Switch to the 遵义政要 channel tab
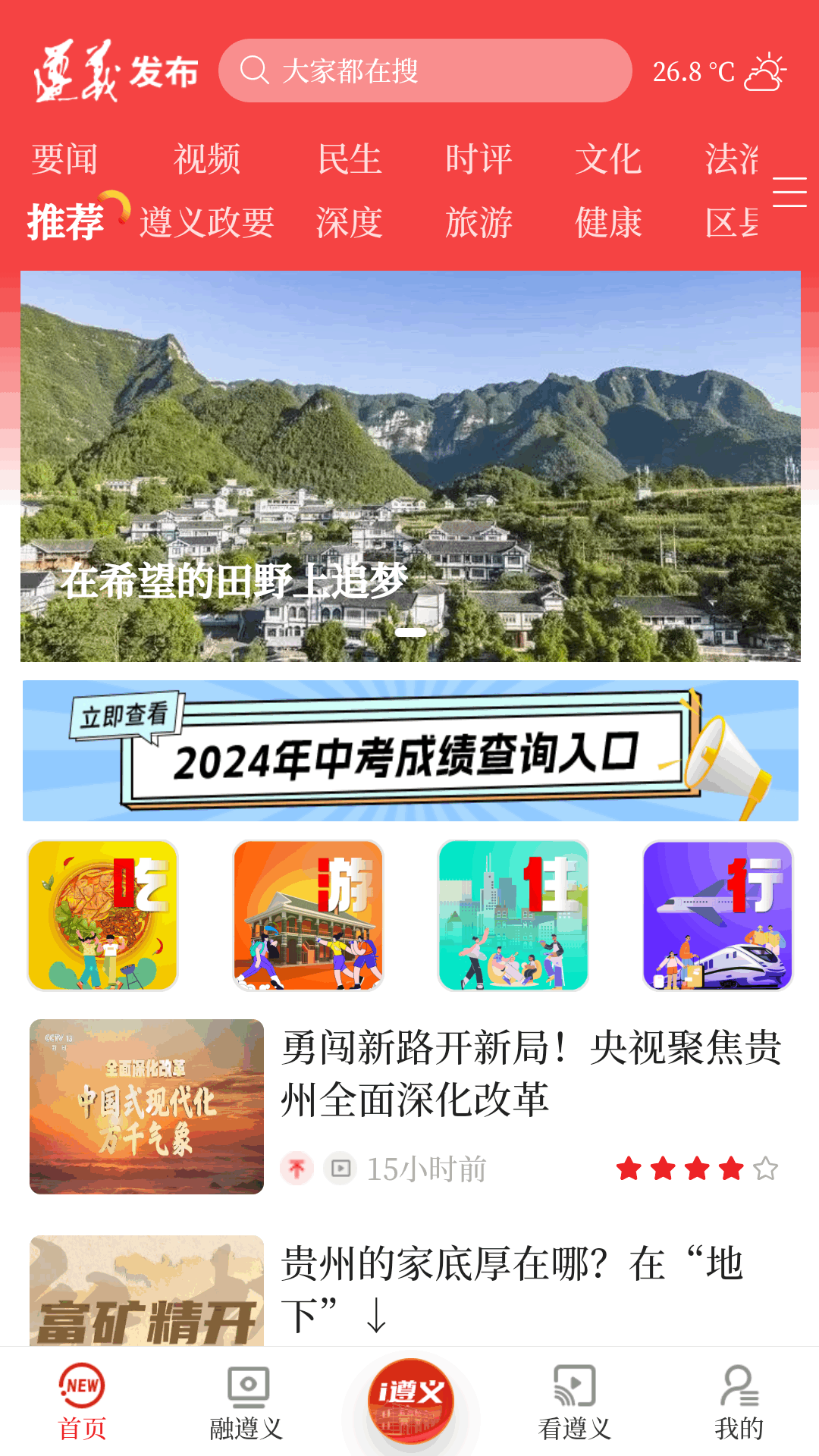819x1456 pixels. coord(207,222)
